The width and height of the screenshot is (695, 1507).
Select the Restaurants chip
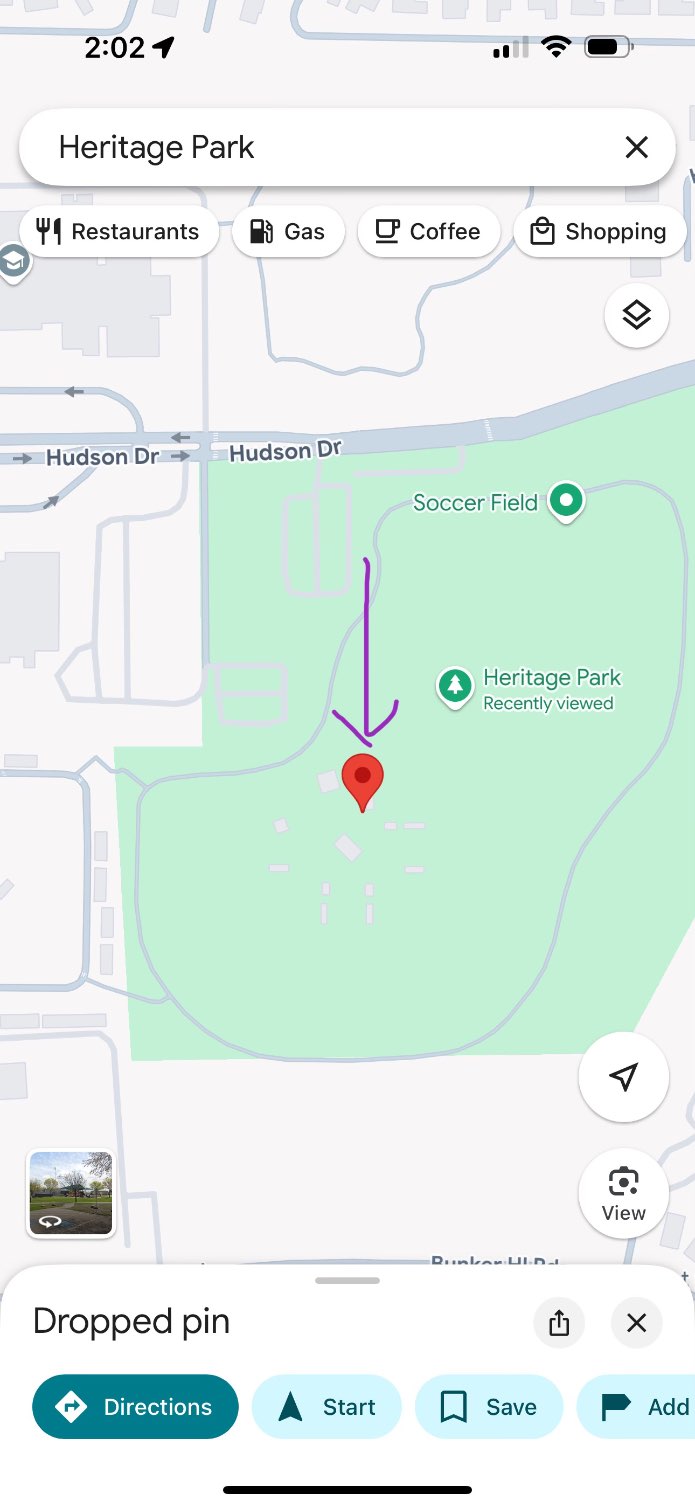(x=118, y=232)
